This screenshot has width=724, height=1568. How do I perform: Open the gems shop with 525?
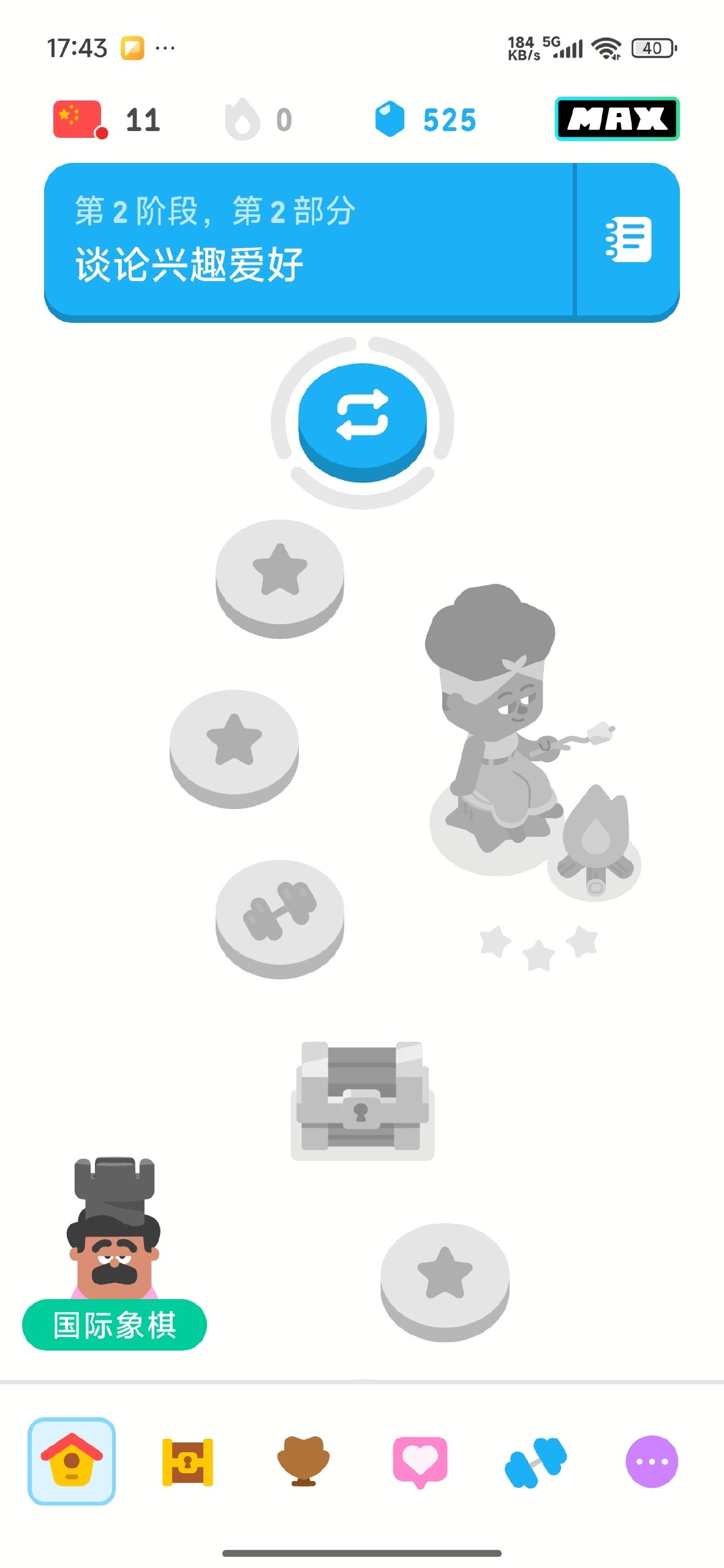424,119
